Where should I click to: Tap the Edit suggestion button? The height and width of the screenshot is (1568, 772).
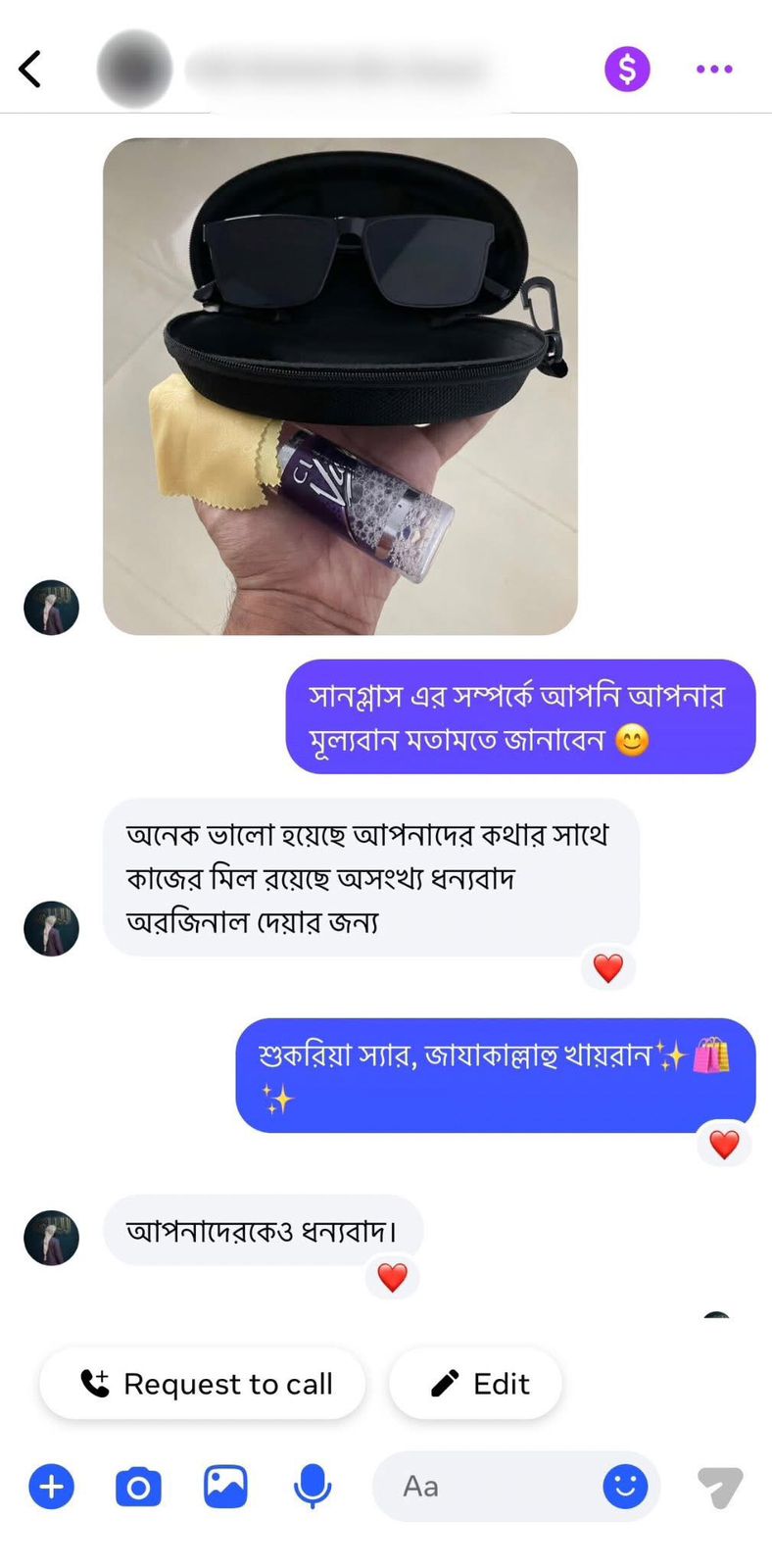point(476,1384)
